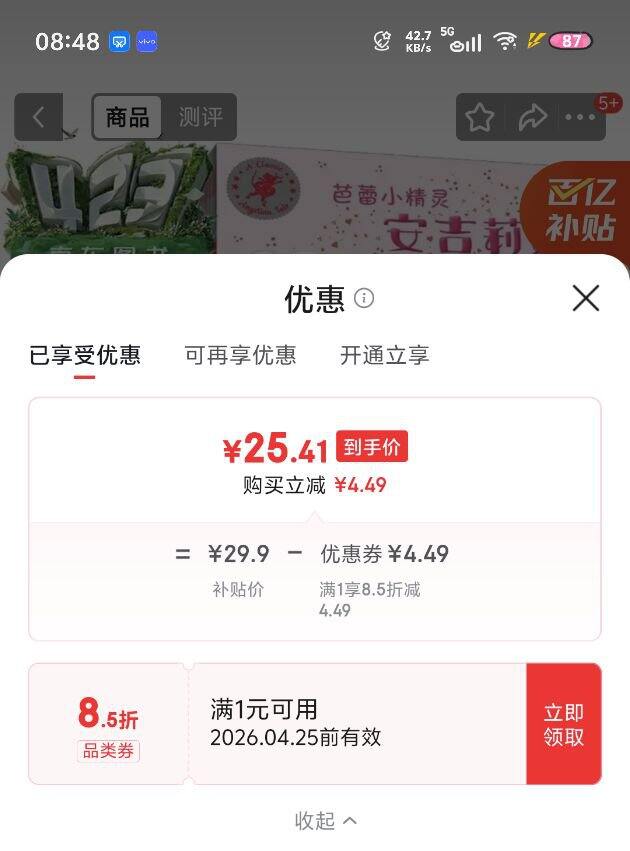This screenshot has height=851, width=630.
Task: Claim the 8.5折 coupon via 立即领取
Action: [x=563, y=725]
